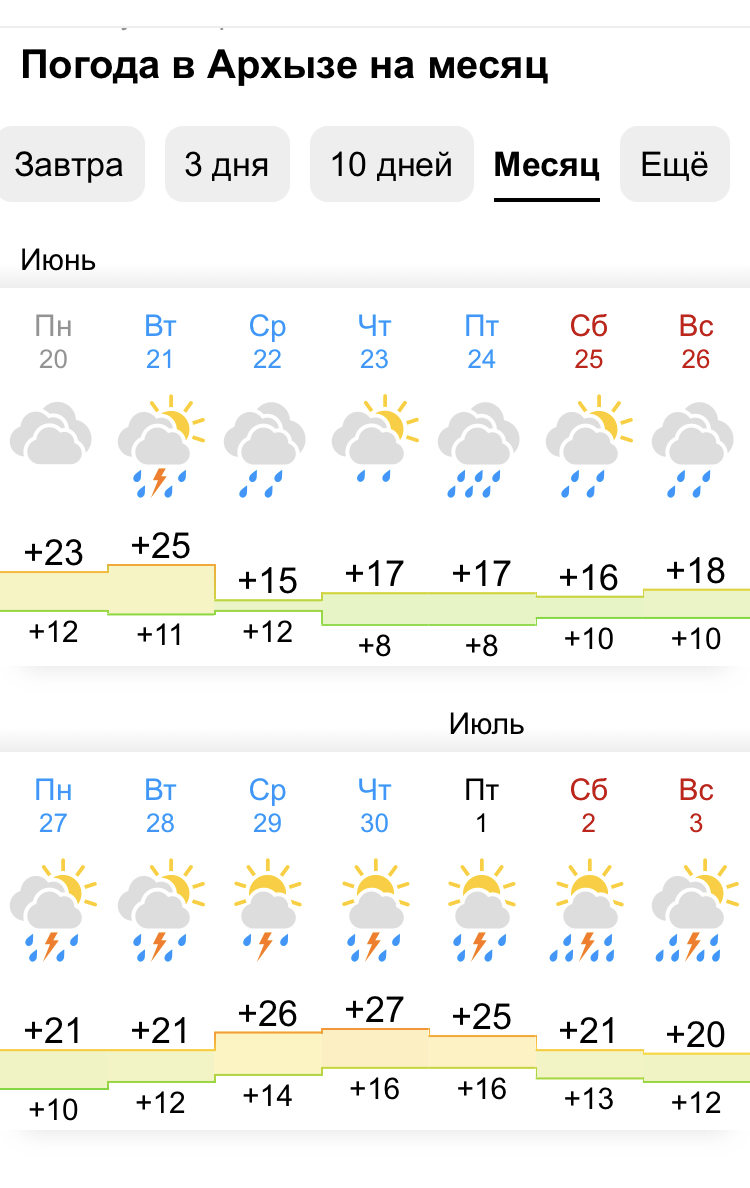
Task: Open Thursday June 30 forecast
Action: point(375,941)
